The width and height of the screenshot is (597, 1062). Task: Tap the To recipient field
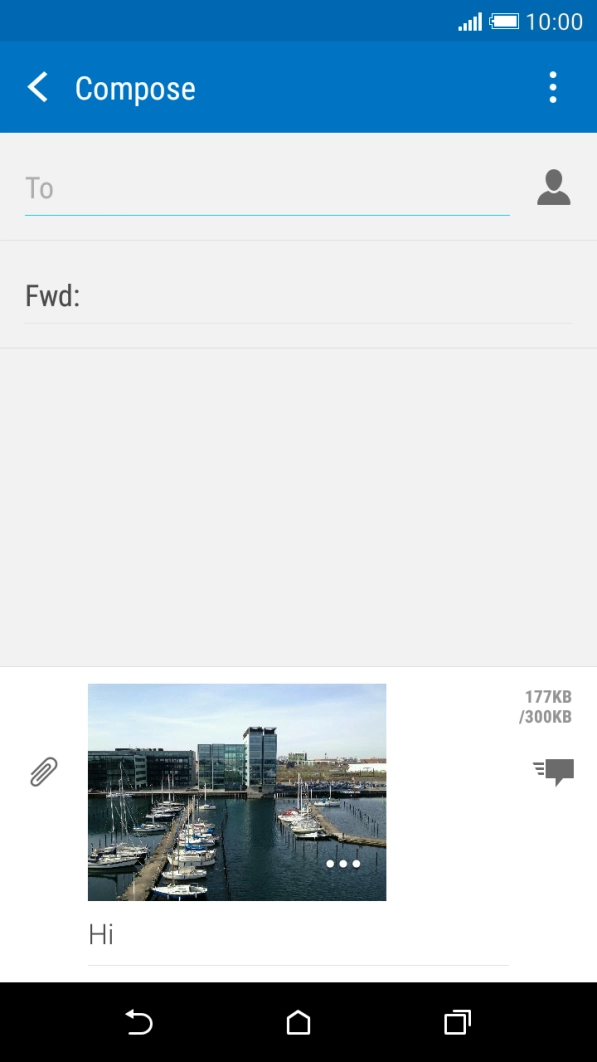coord(267,188)
